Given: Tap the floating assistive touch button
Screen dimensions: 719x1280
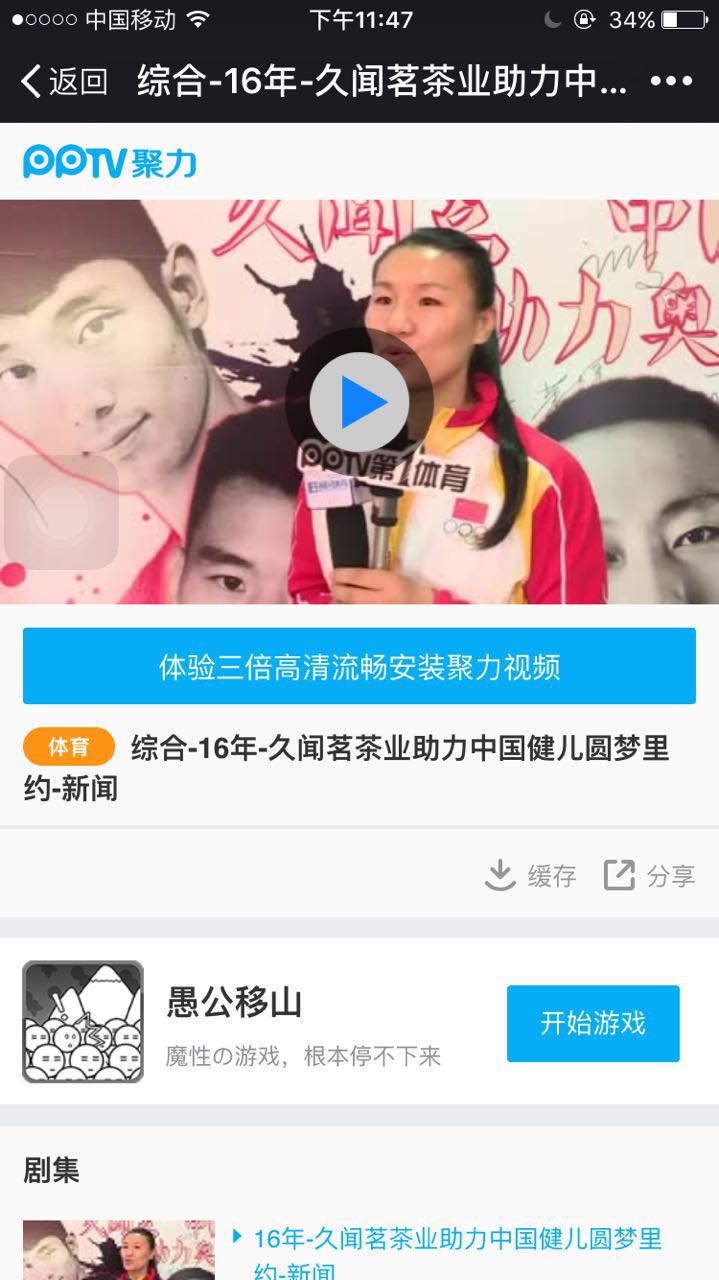Looking at the screenshot, I should click(62, 512).
